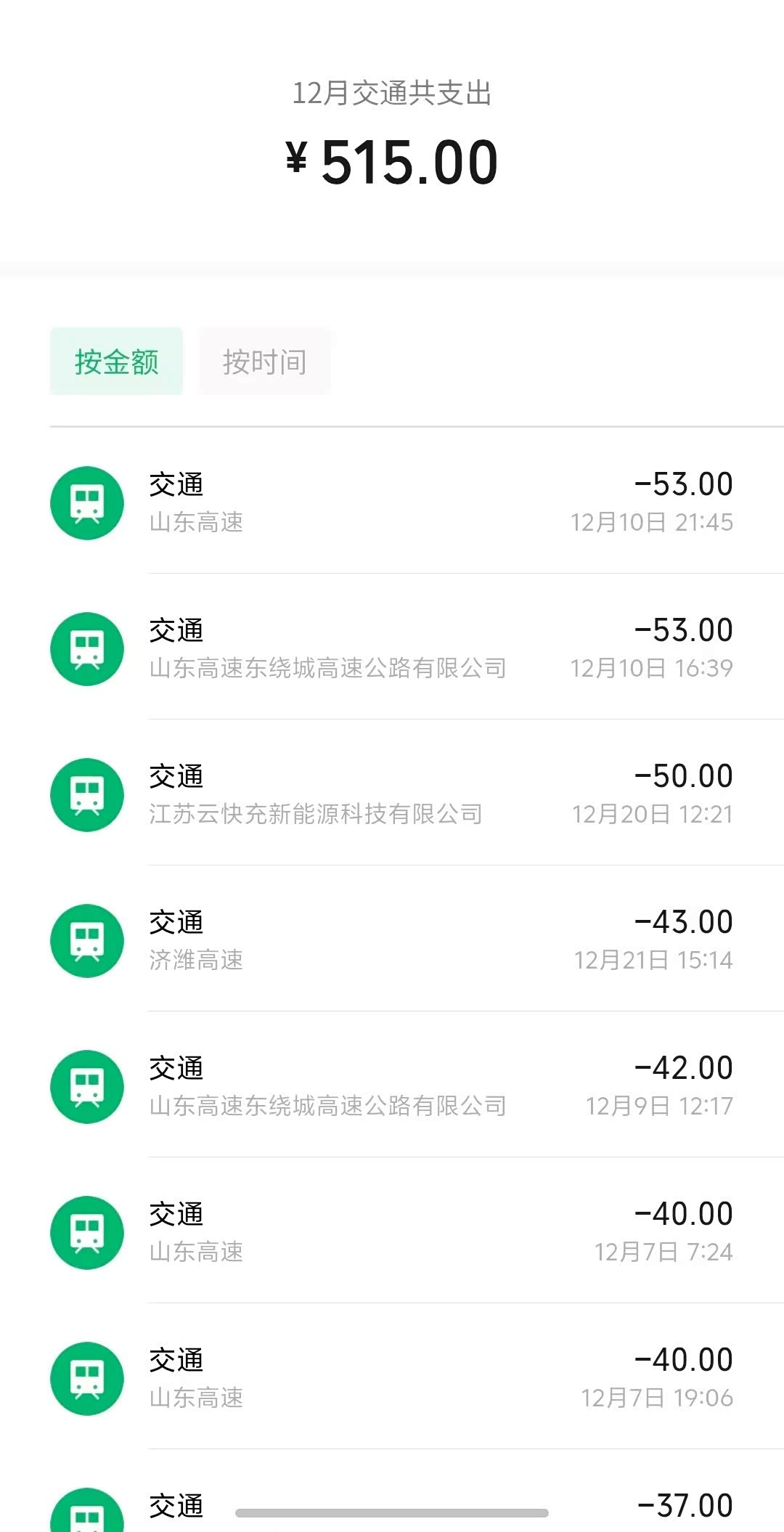The height and width of the screenshot is (1532, 784).
Task: Select the 按金额 sort tab
Action: coord(116,361)
